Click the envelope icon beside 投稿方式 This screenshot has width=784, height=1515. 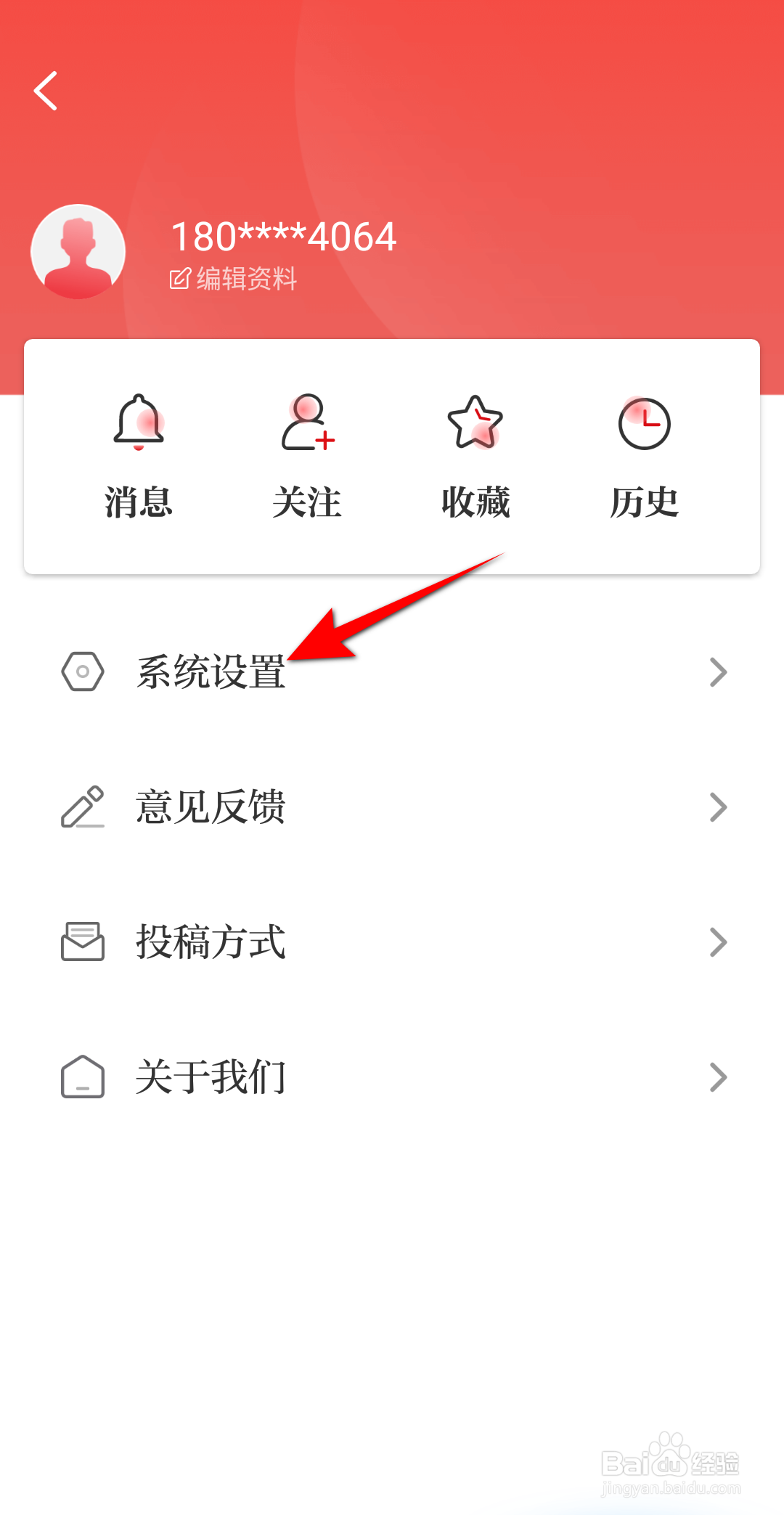(x=83, y=942)
